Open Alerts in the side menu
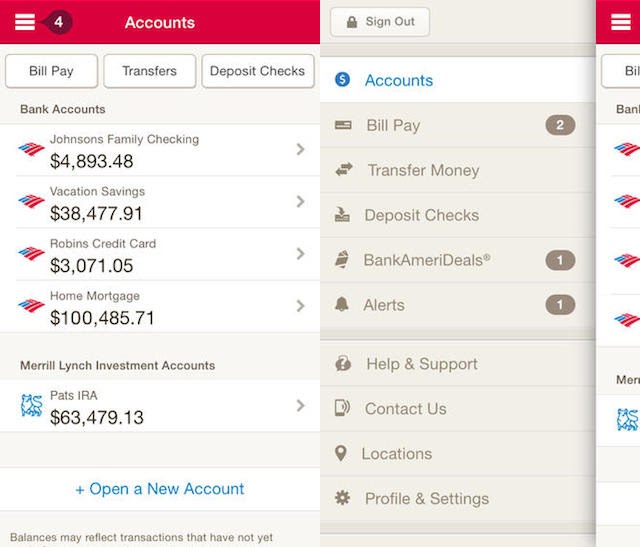Viewport: 640px width, 547px height. click(458, 305)
